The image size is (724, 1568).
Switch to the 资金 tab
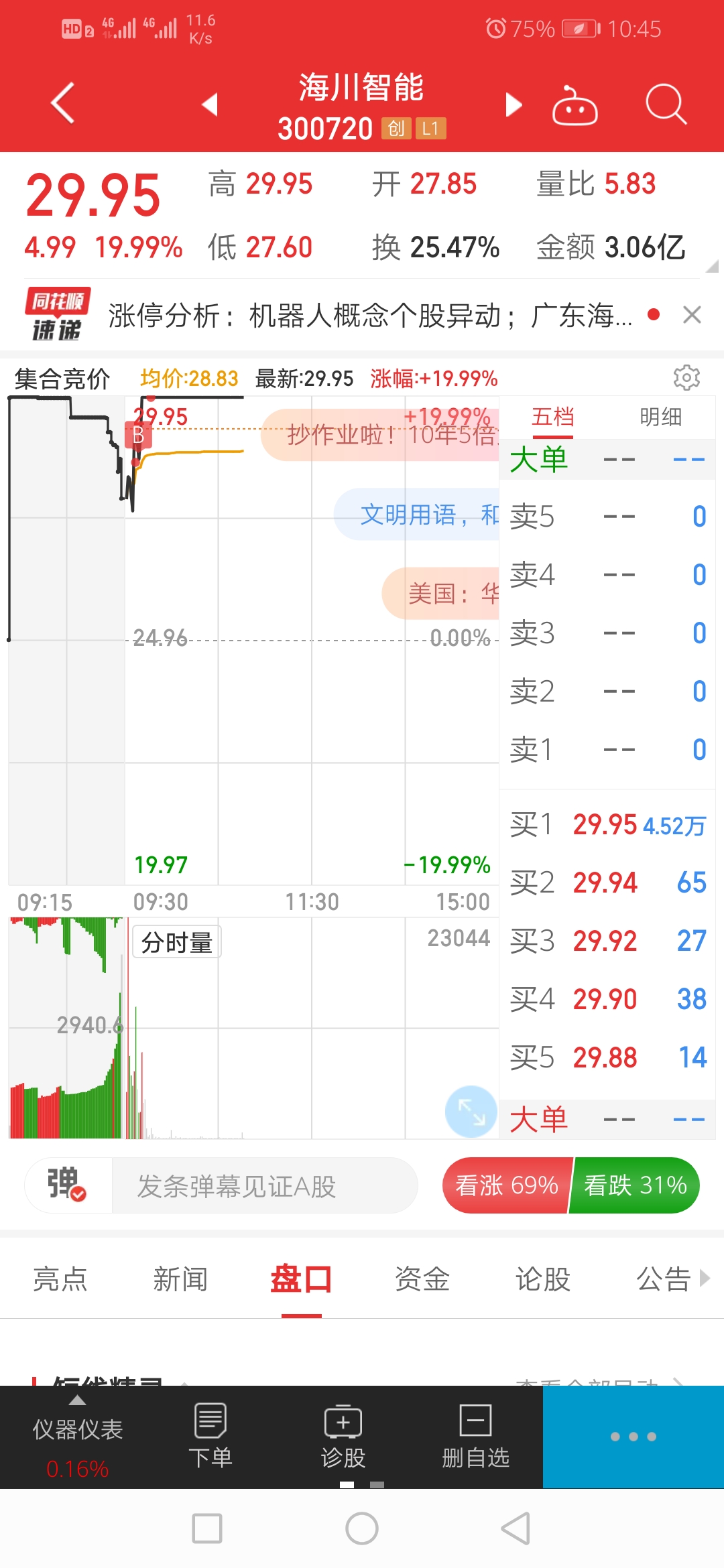(422, 1279)
